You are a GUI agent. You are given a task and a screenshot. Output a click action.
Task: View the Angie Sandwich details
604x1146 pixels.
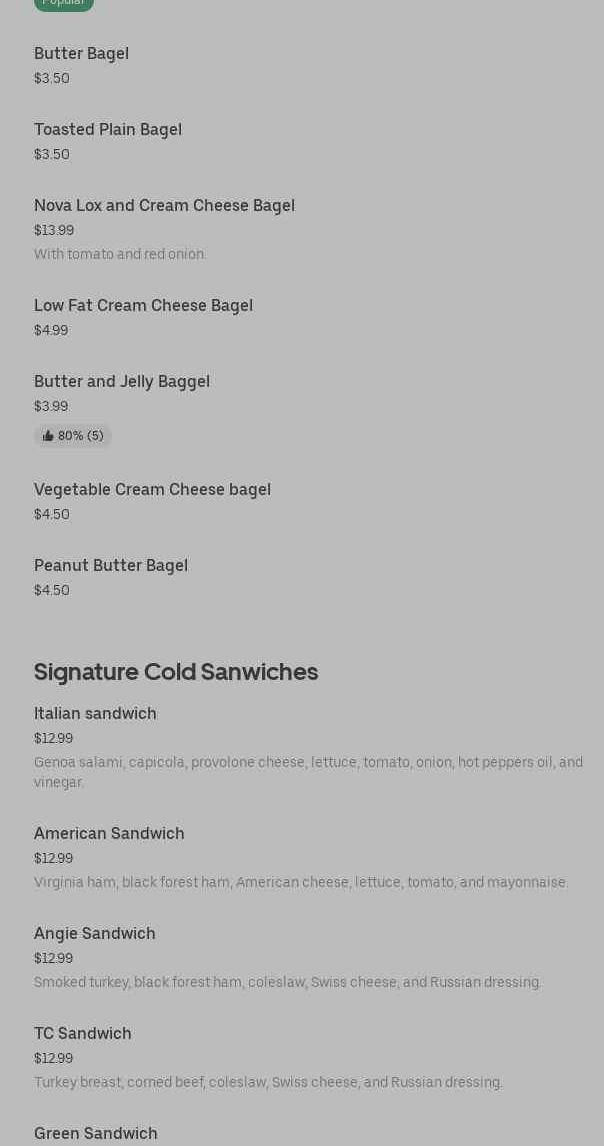(95, 934)
